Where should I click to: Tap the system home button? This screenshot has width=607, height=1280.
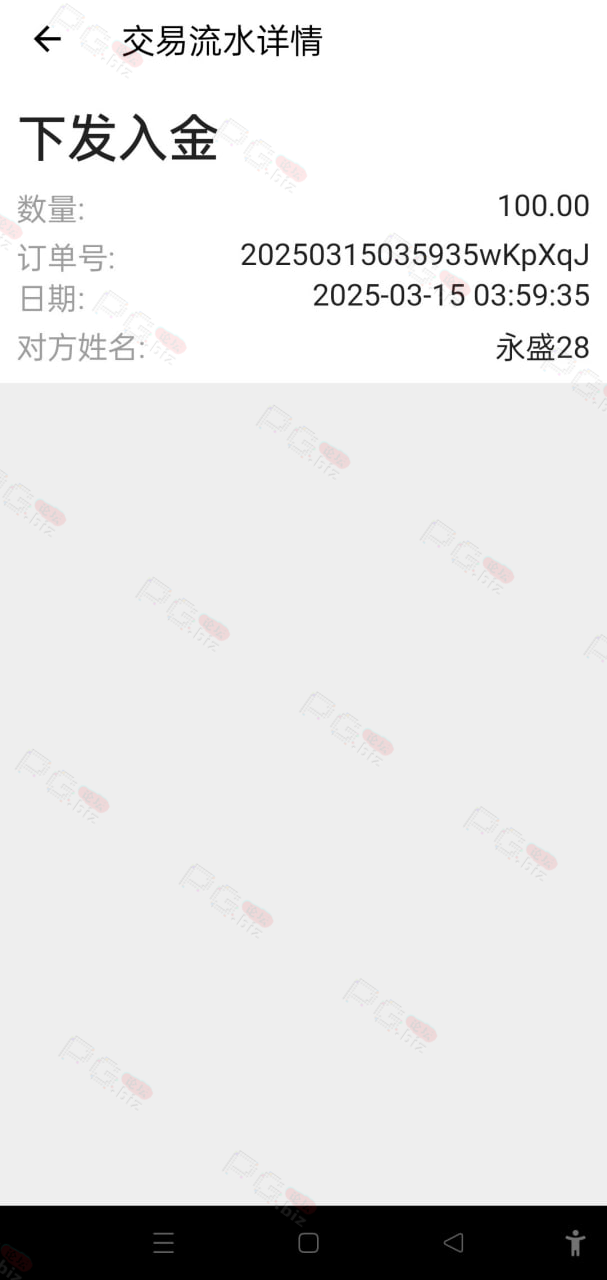coord(309,1243)
